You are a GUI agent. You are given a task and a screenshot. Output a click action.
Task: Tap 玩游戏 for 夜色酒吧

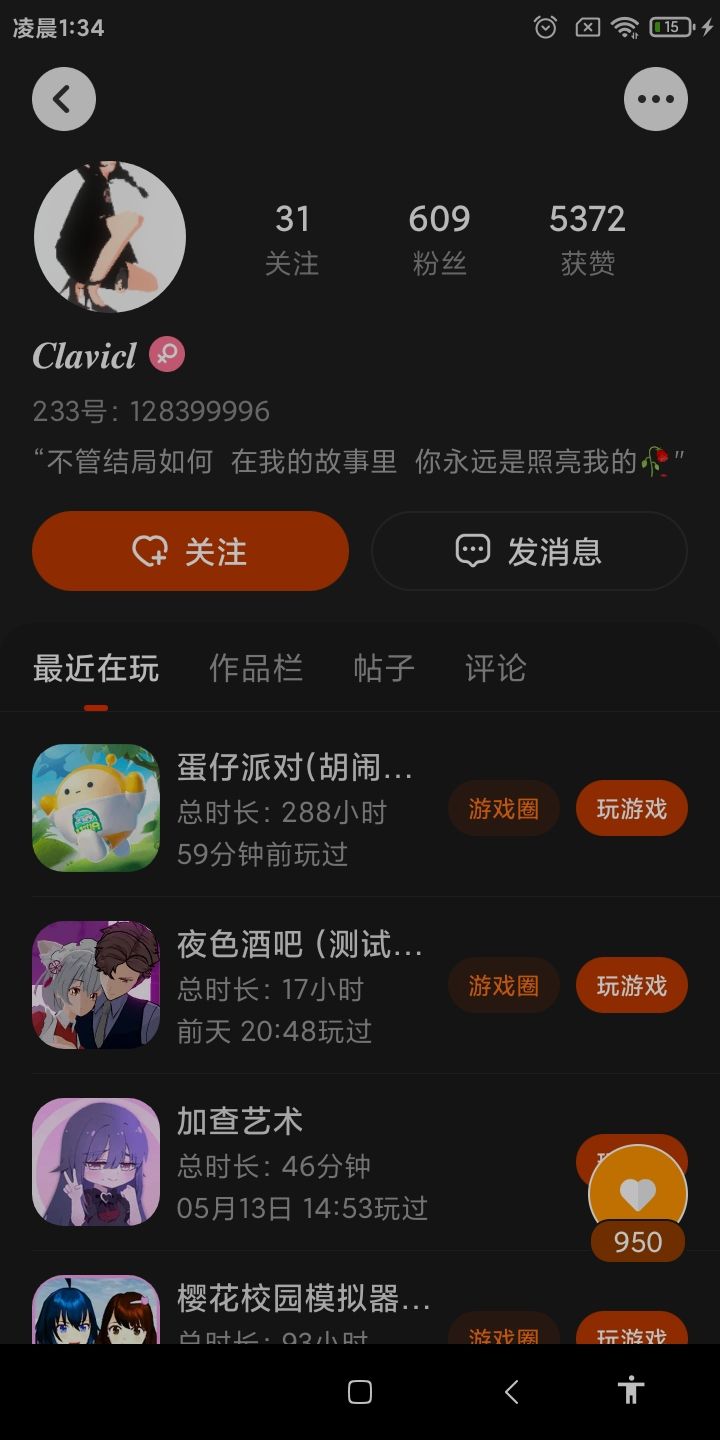tap(631, 985)
